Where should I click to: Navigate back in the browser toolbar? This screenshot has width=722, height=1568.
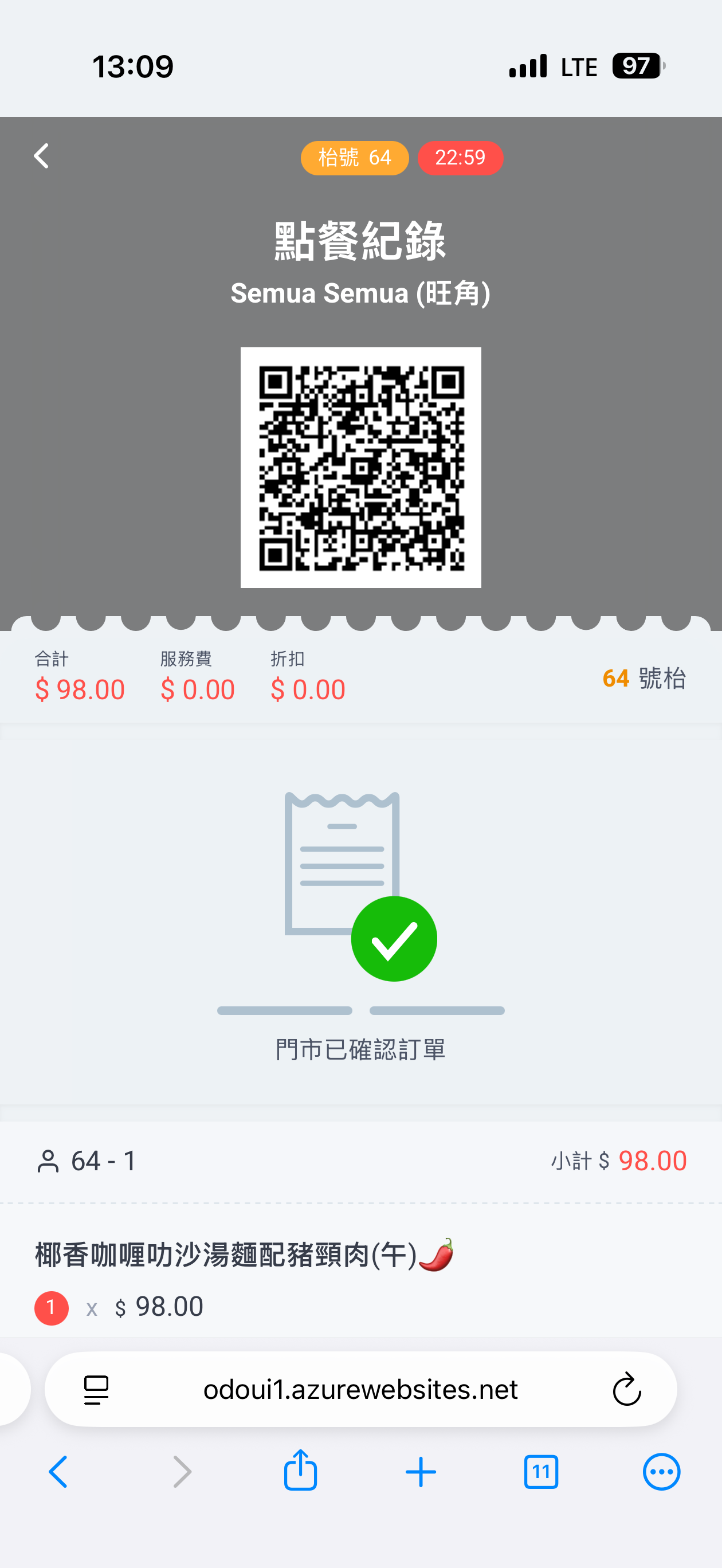(x=58, y=1472)
